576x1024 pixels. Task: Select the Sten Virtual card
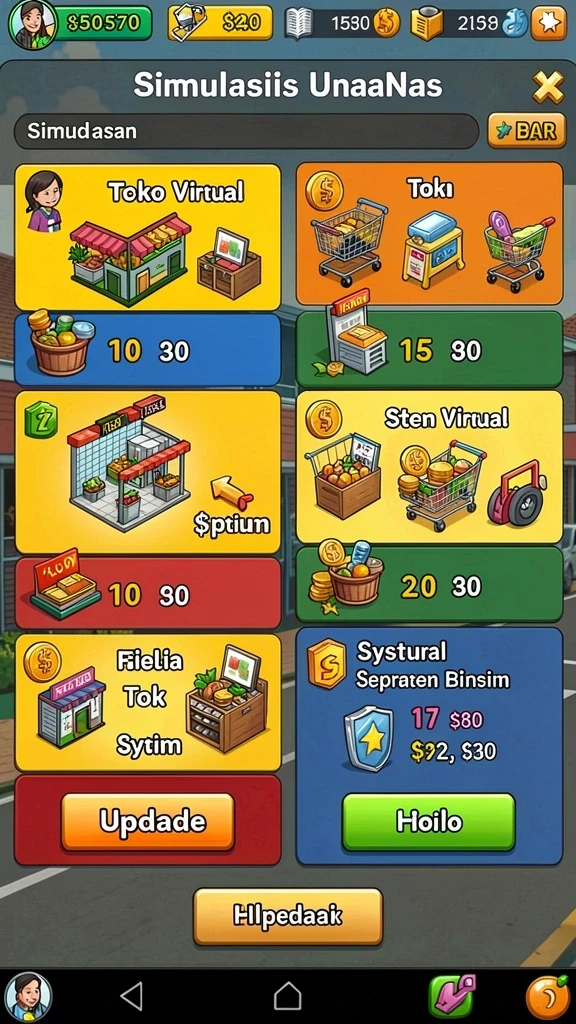[x=429, y=467]
